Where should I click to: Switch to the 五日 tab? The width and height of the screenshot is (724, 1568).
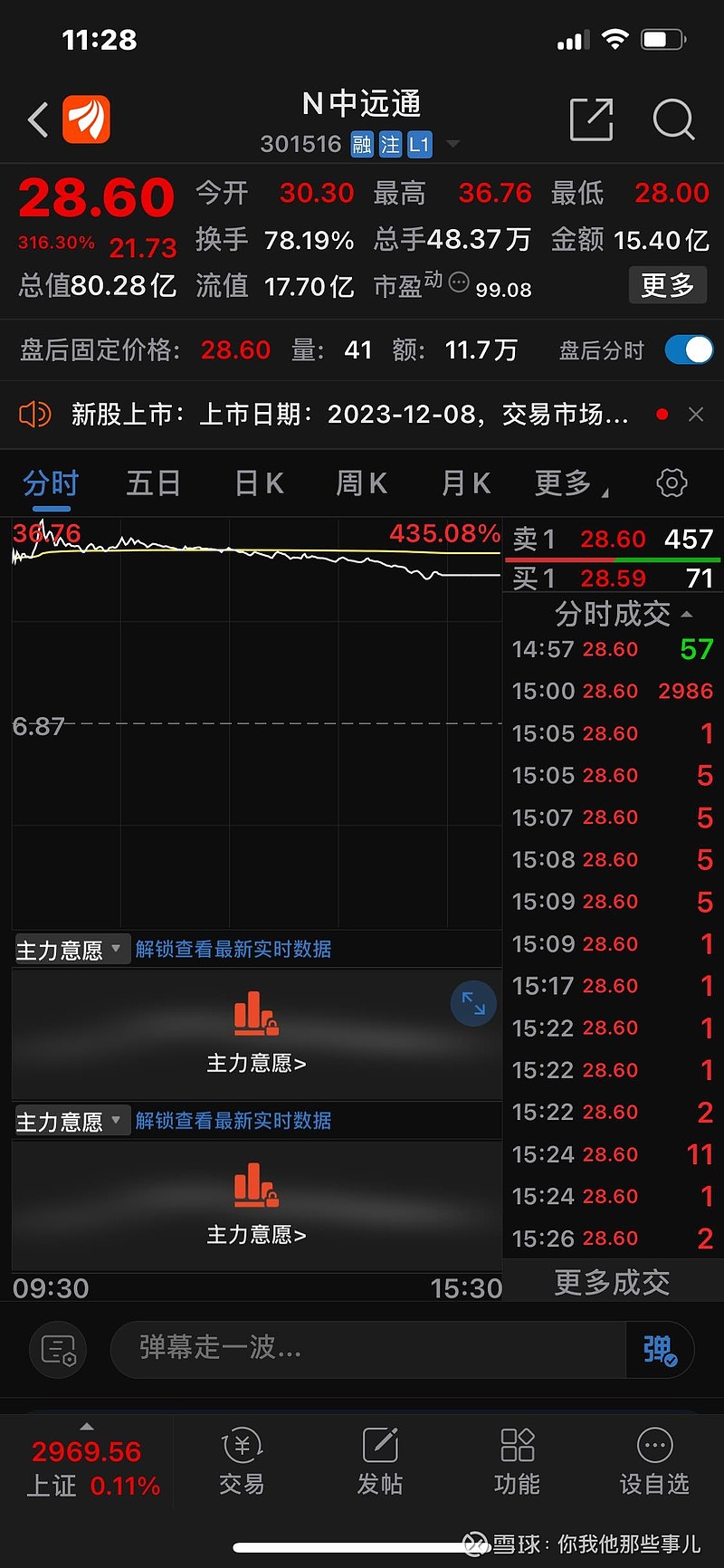click(x=154, y=483)
